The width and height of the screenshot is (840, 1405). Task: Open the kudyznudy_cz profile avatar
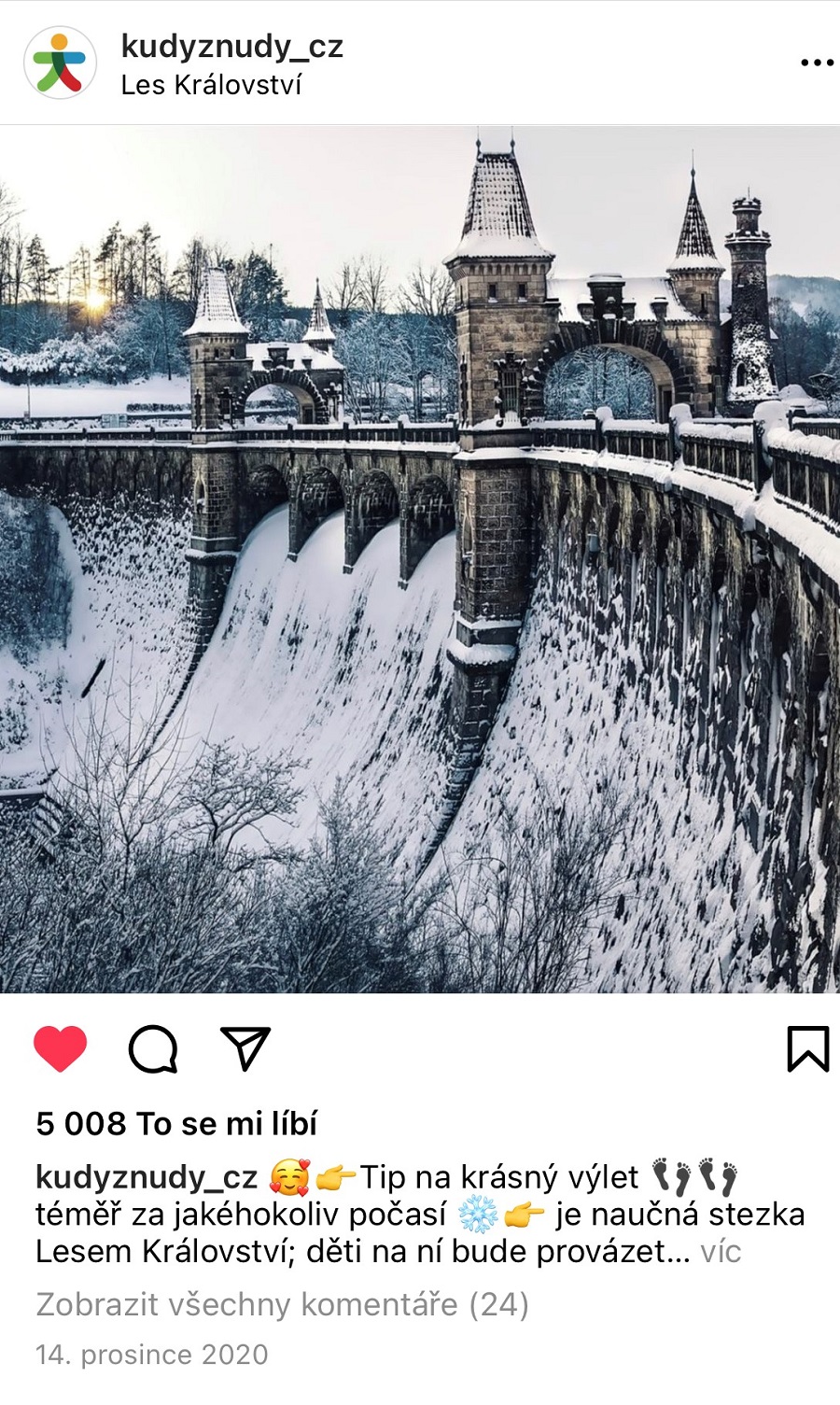(60, 63)
